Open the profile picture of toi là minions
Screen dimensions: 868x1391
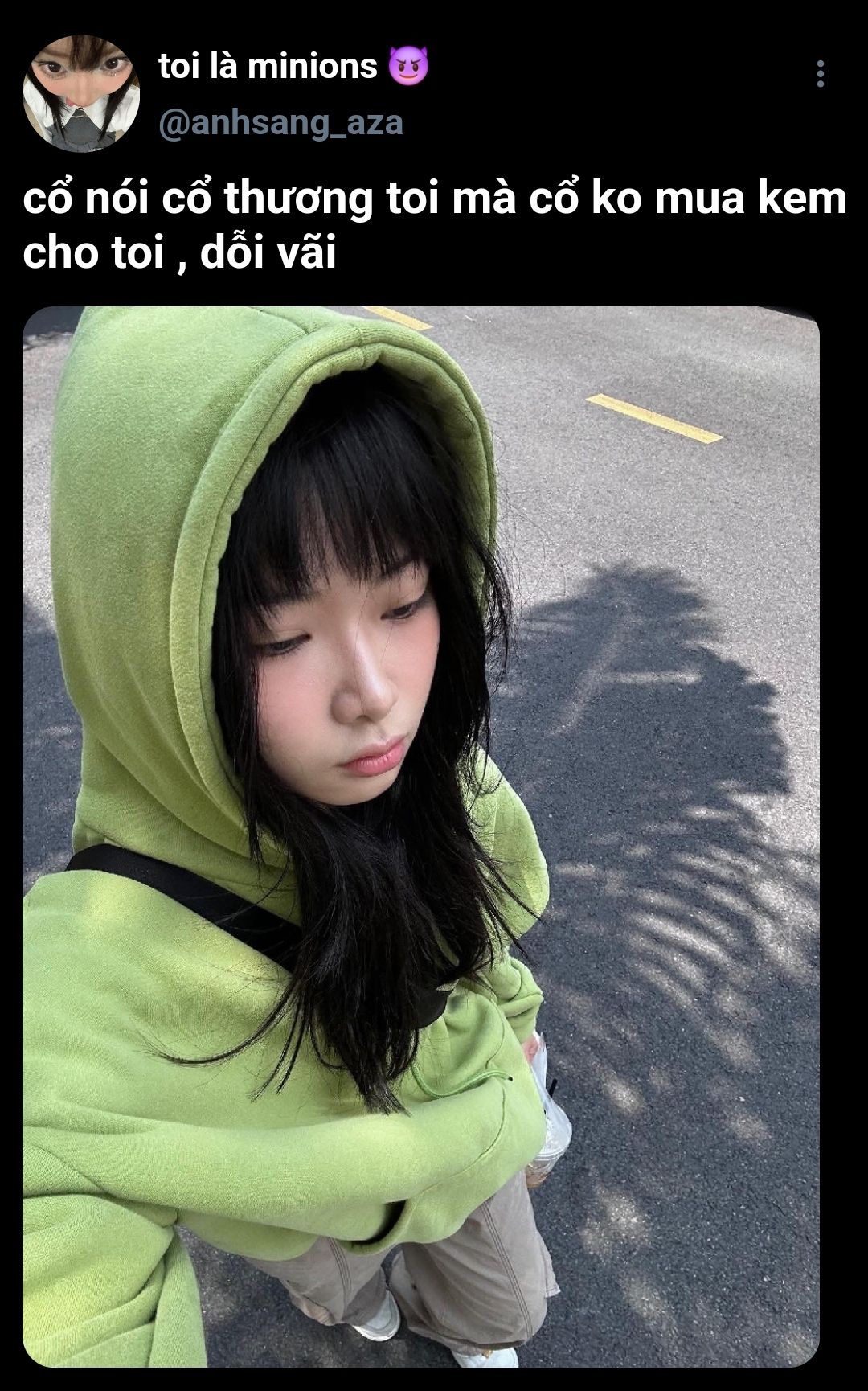coord(80,92)
